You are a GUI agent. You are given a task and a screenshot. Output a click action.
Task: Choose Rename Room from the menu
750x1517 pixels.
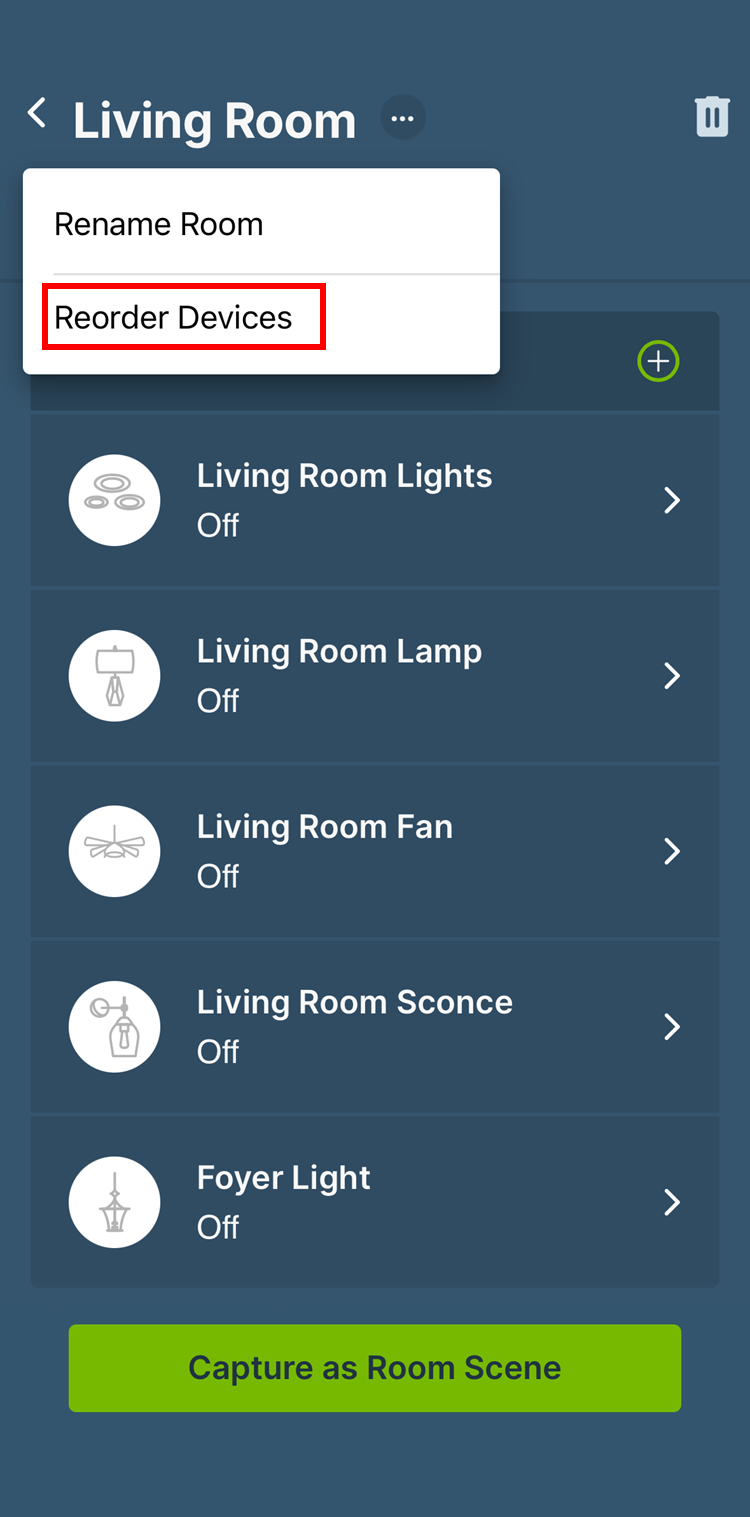[x=158, y=224]
